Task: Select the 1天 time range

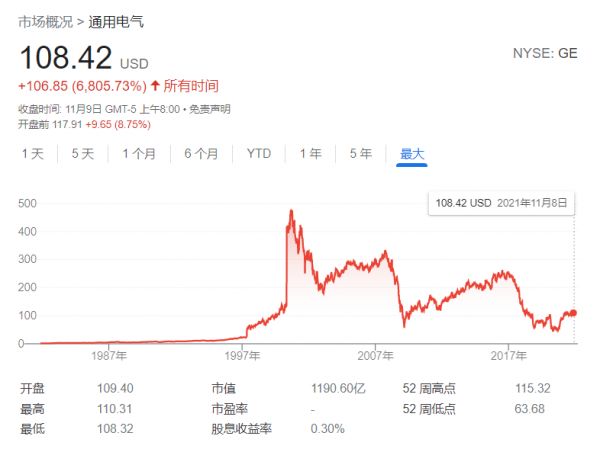Action: (x=33, y=154)
